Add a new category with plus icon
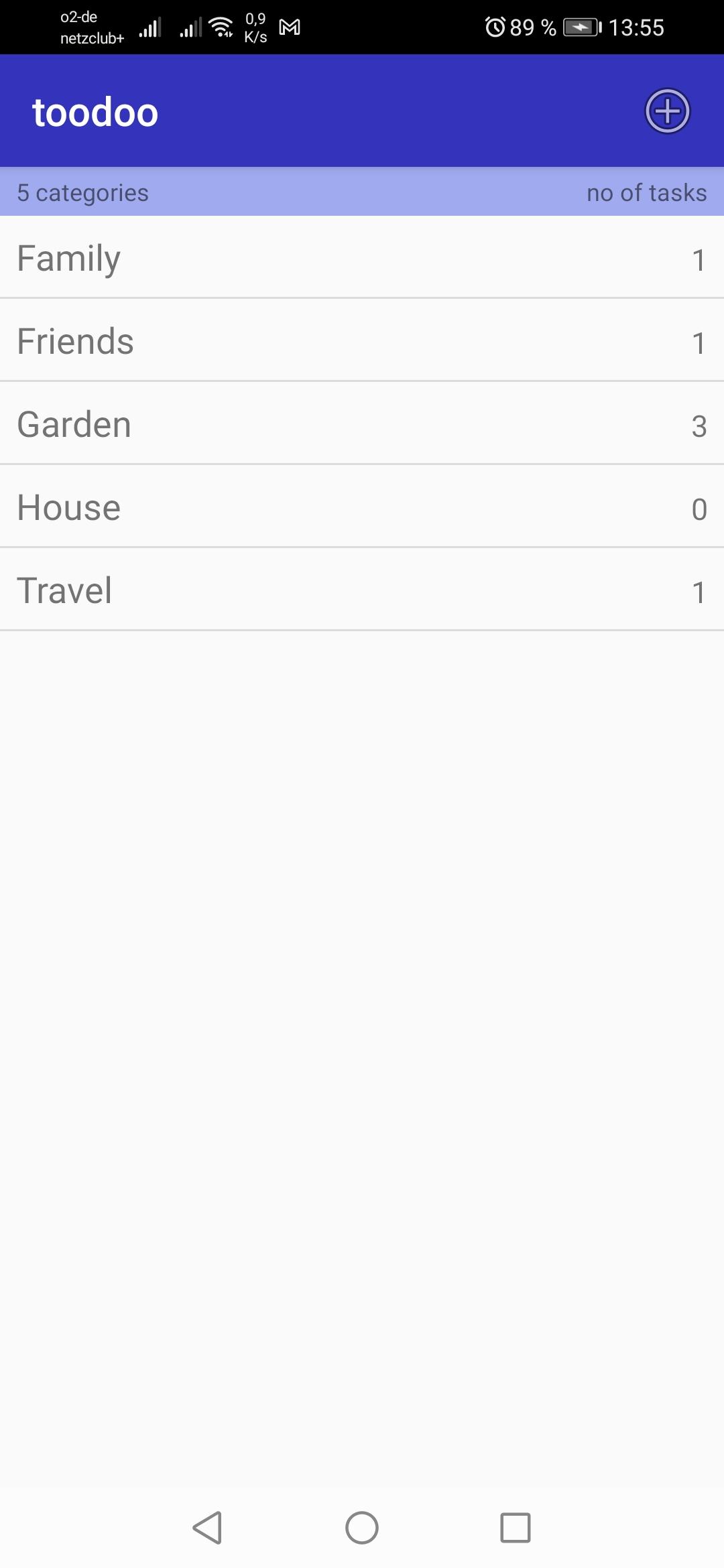Image resolution: width=724 pixels, height=1568 pixels. [x=667, y=111]
